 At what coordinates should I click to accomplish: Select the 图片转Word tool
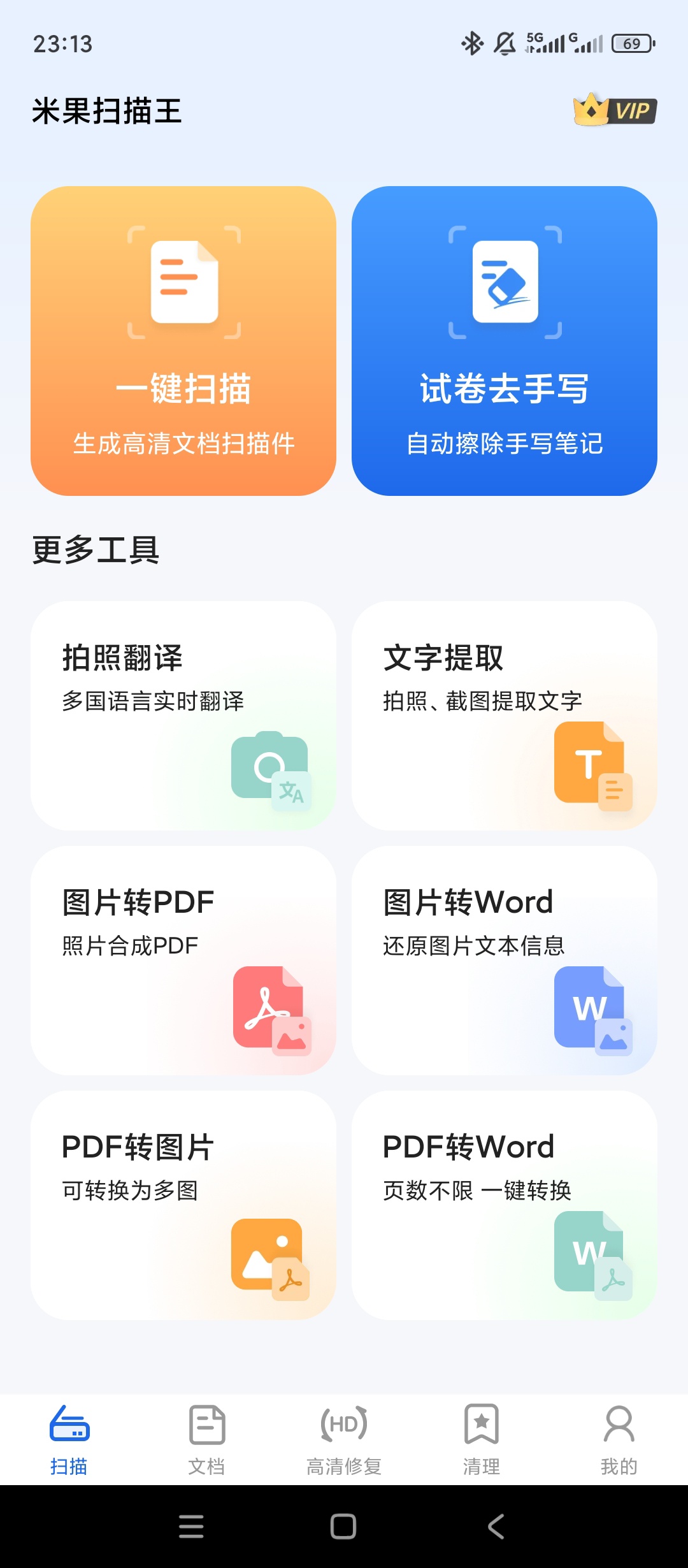505,961
